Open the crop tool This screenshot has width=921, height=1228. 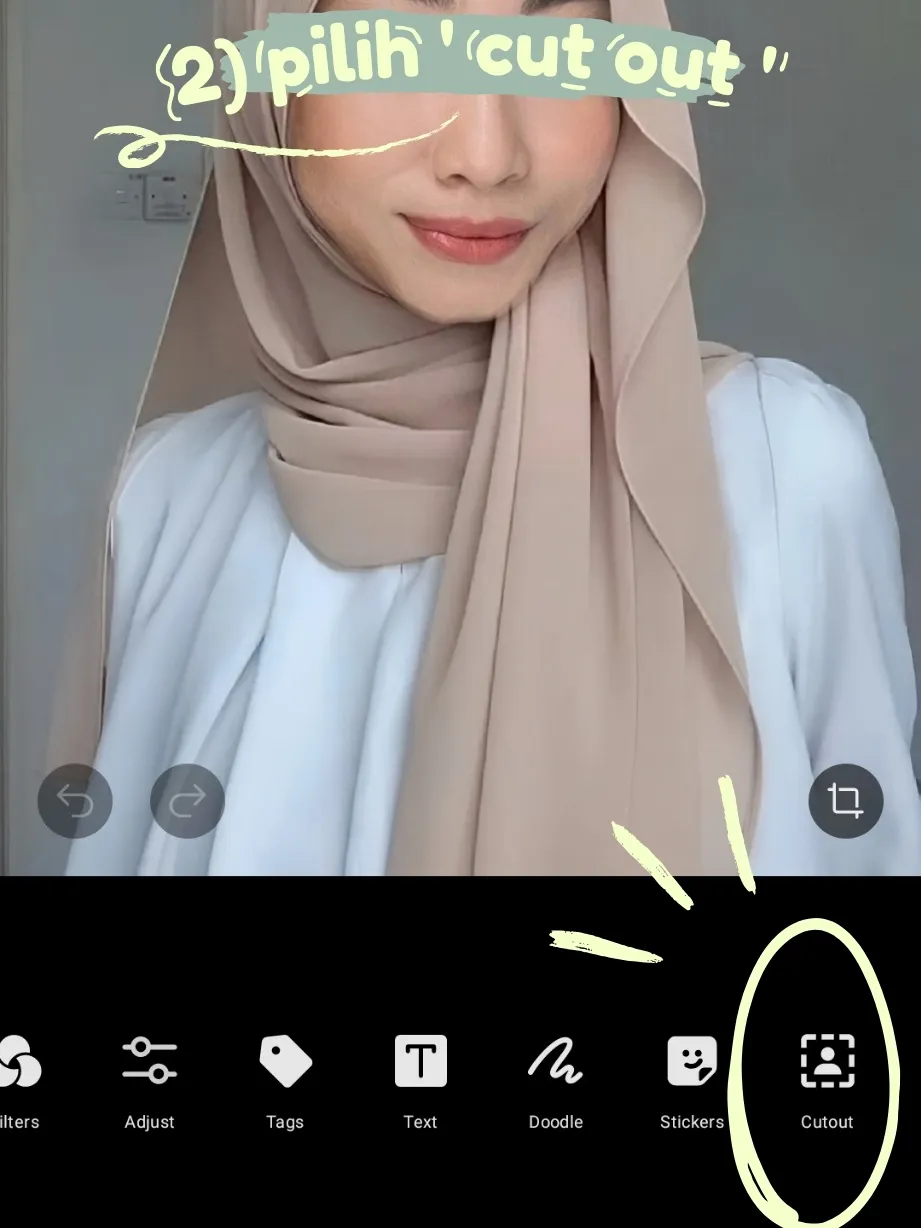(x=845, y=801)
